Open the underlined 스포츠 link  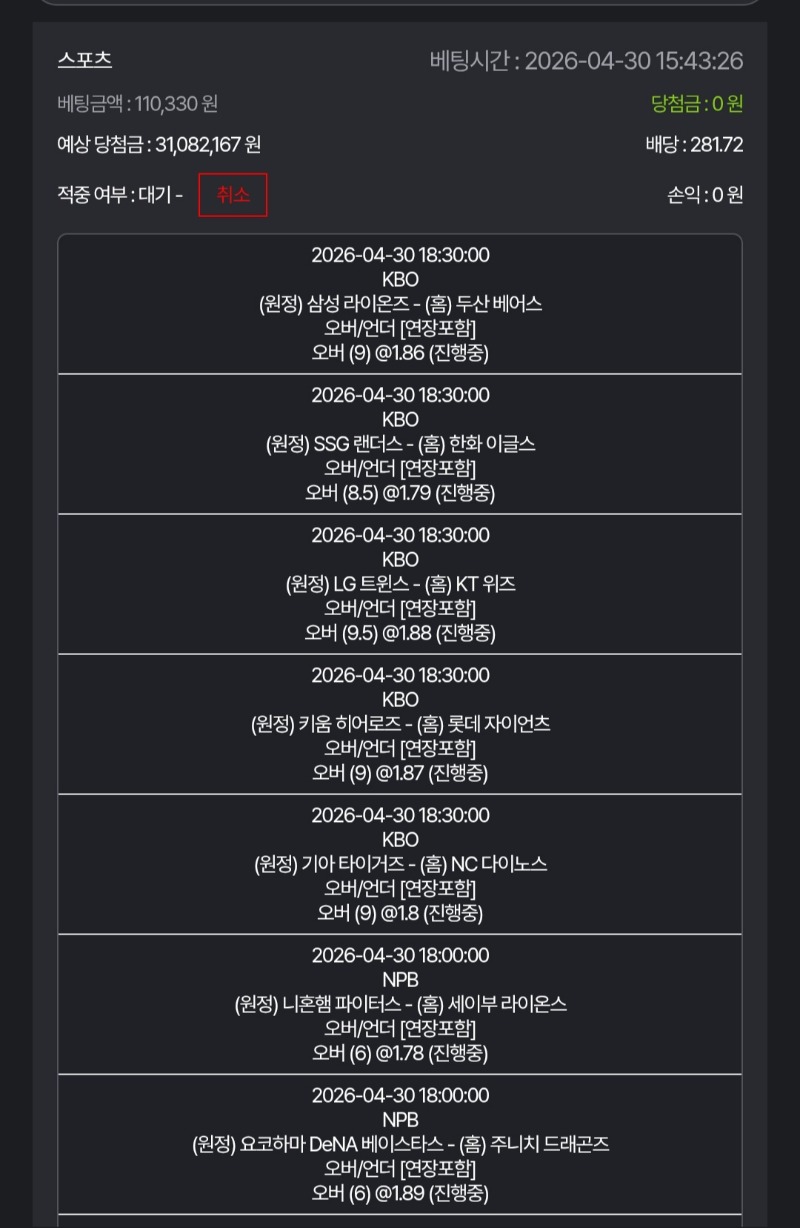[x=85, y=60]
